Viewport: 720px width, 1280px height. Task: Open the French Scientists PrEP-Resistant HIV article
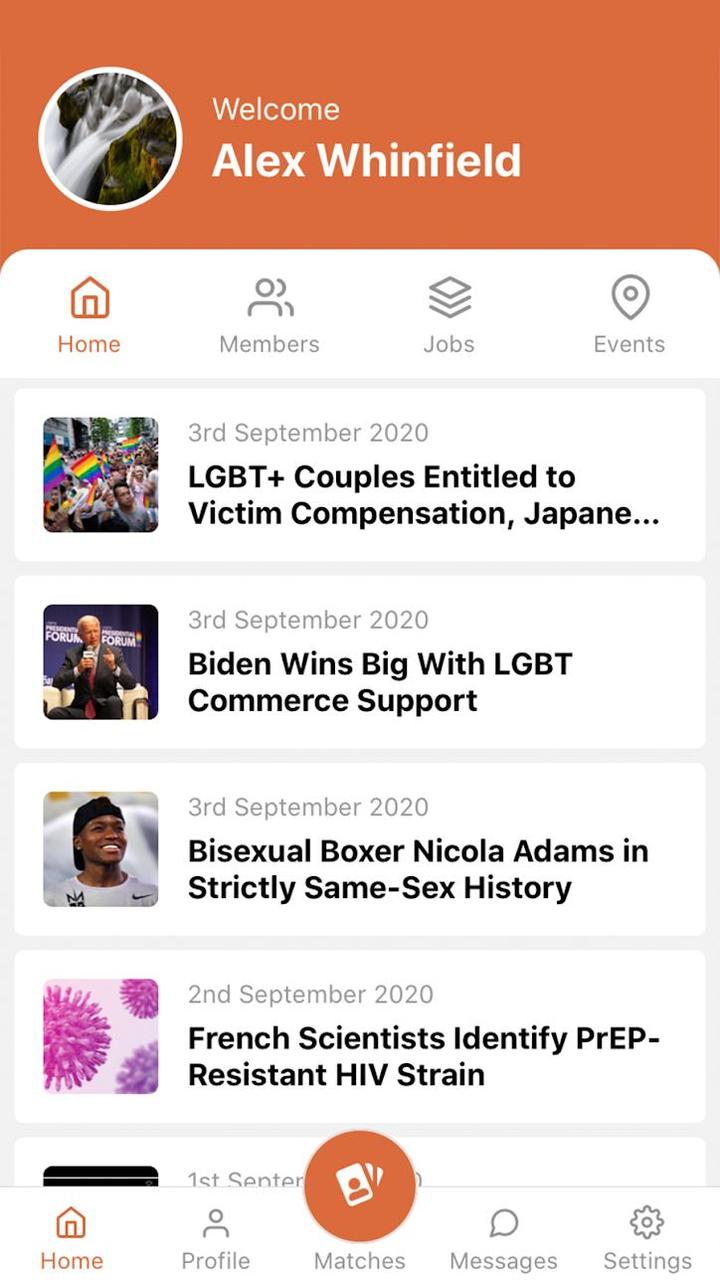coord(423,1057)
